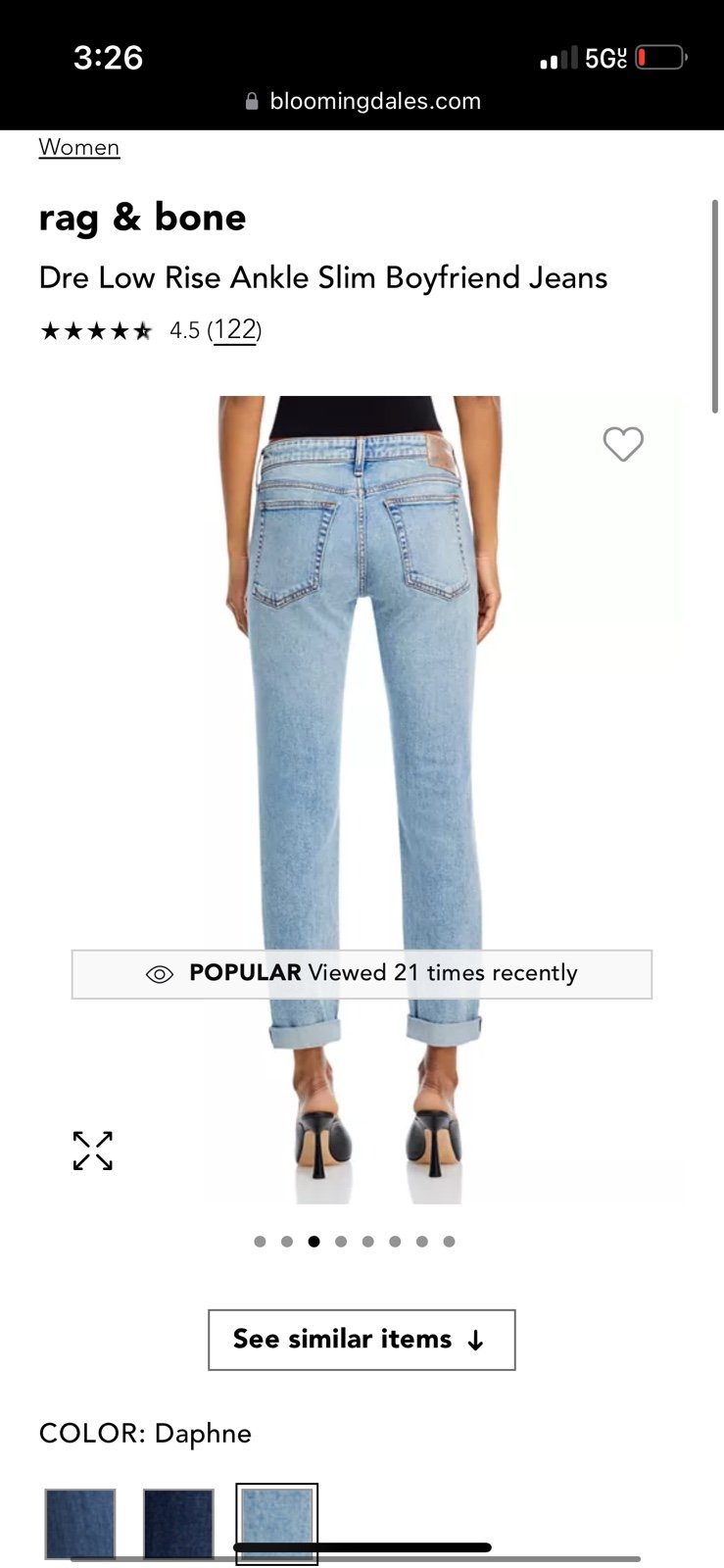Add jeans to wishlist with heart icon
724x1568 pixels.
(623, 444)
